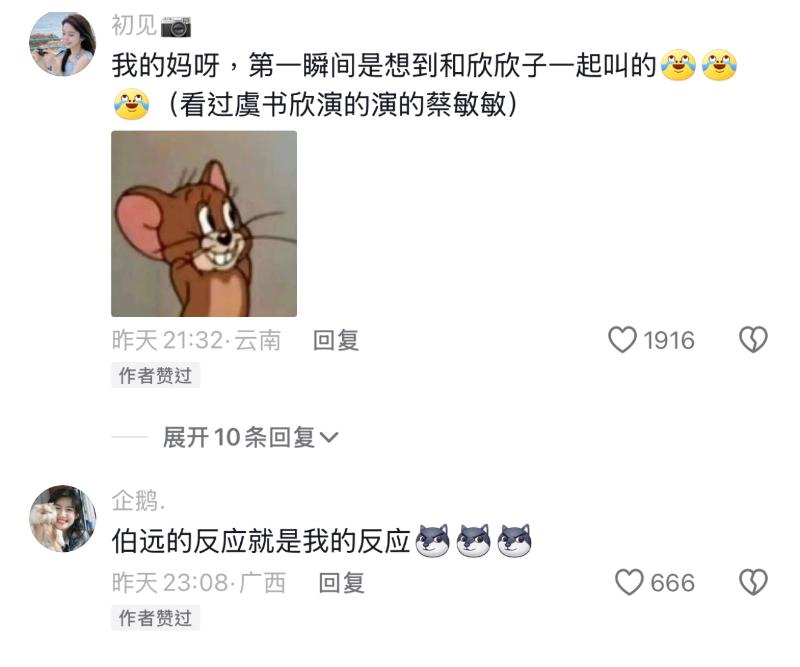Image resolution: width=800 pixels, height=667 pixels.
Task: Like 企鹅.'s comment with 666 likes
Action: (628, 583)
